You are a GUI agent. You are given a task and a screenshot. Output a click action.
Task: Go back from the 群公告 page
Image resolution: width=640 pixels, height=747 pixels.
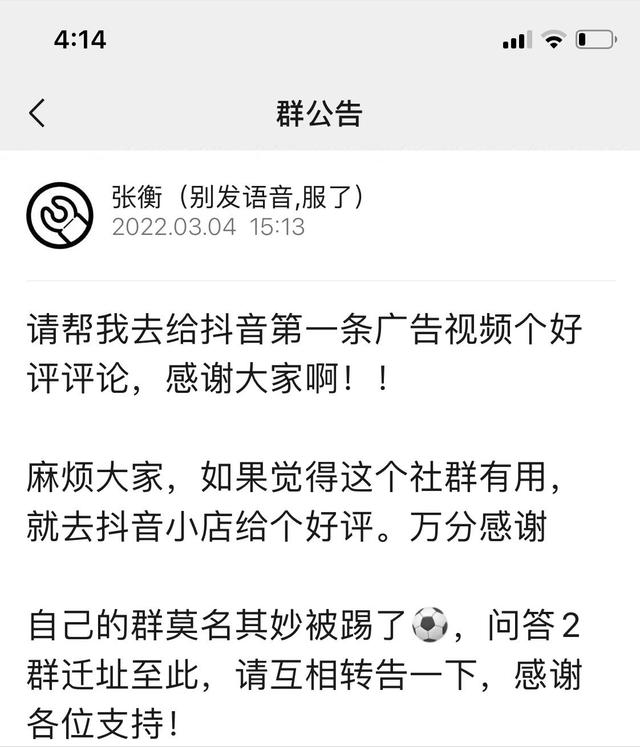[37, 113]
